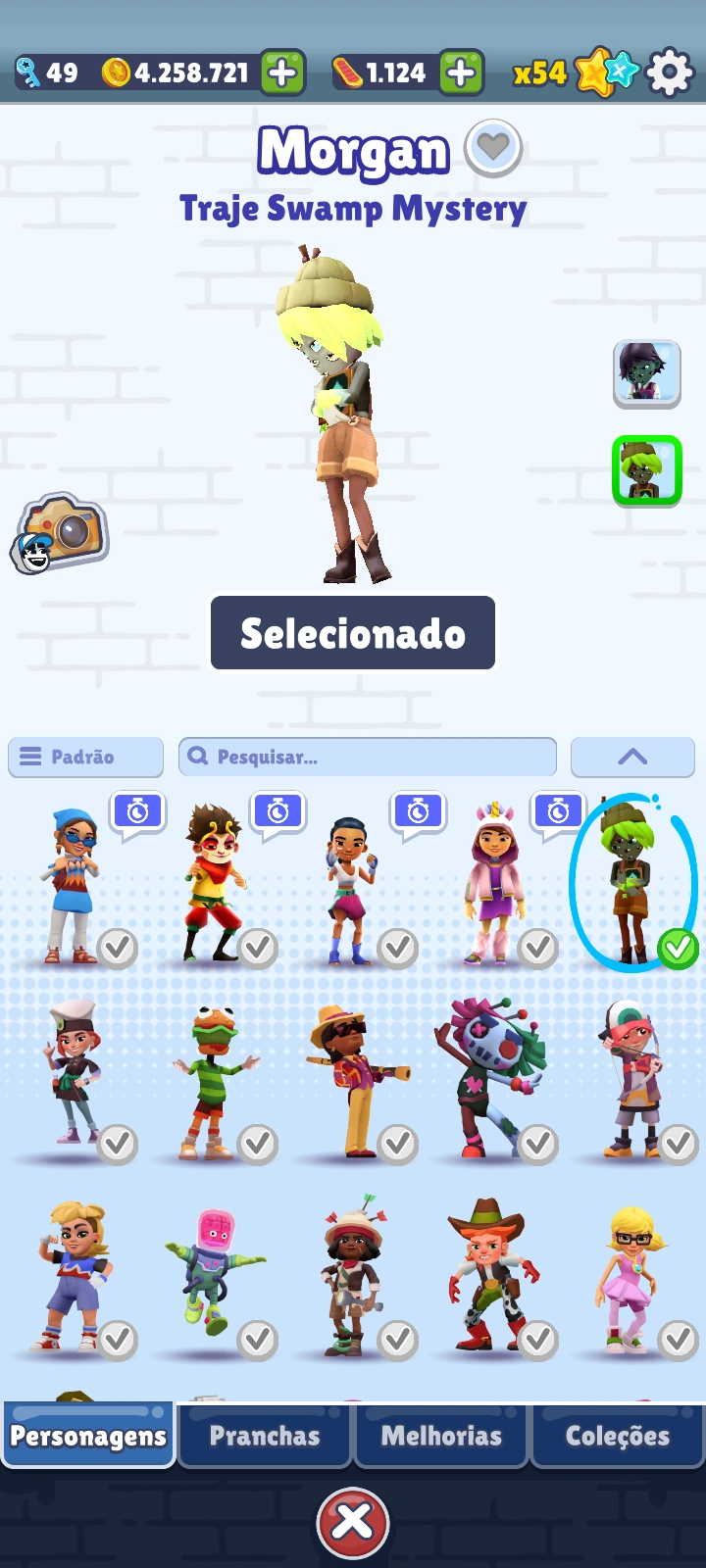Collapse the character list with the up chevron
The height and width of the screenshot is (1568, 706).
pos(632,757)
